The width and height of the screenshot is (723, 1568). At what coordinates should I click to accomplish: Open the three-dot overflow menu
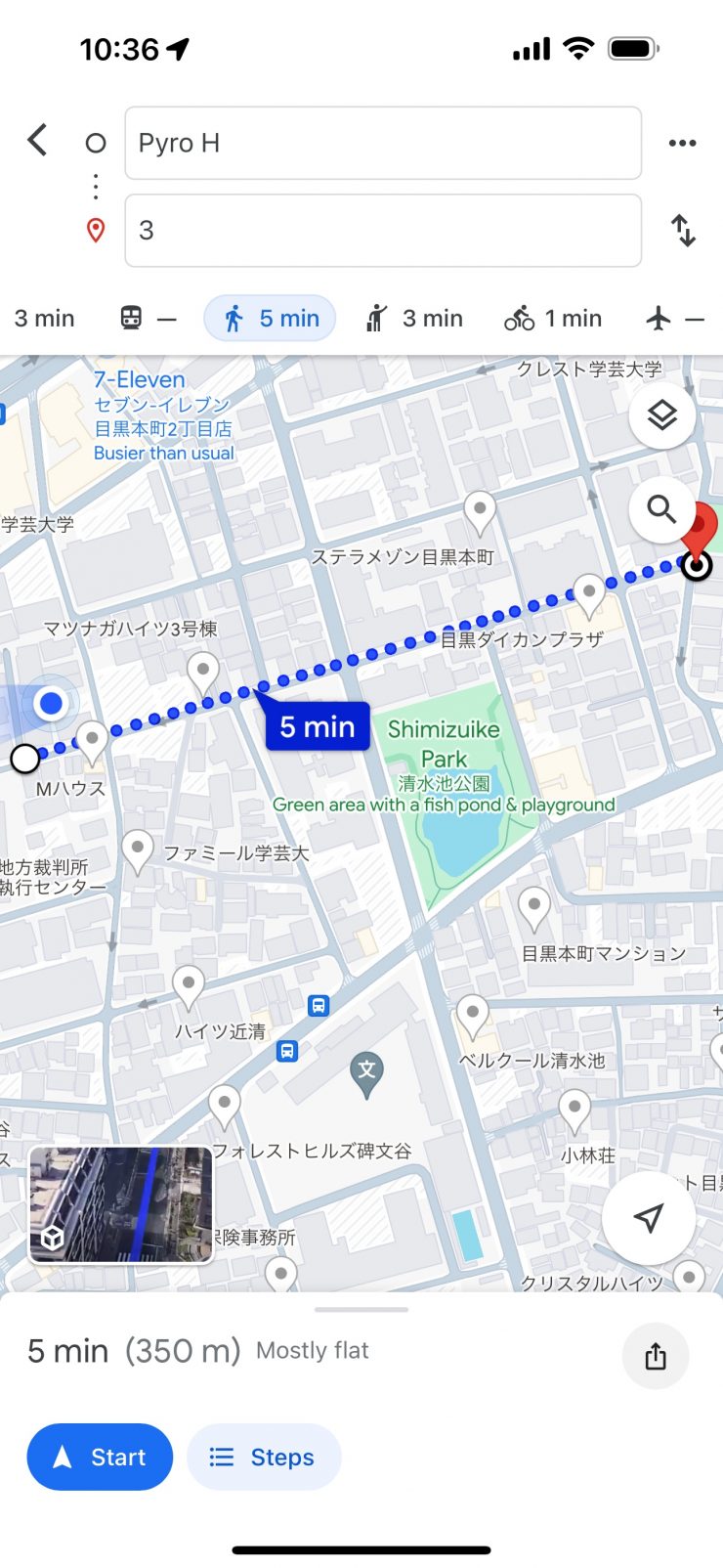point(682,143)
